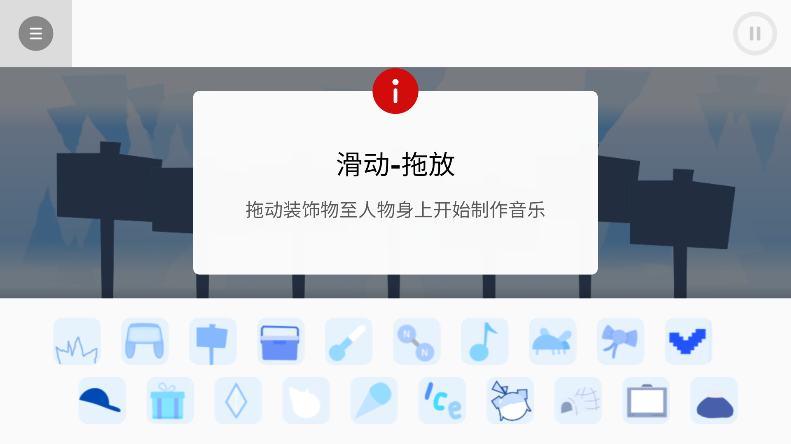Pick the gift box accessory
This screenshot has width=791, height=444.
[170, 401]
